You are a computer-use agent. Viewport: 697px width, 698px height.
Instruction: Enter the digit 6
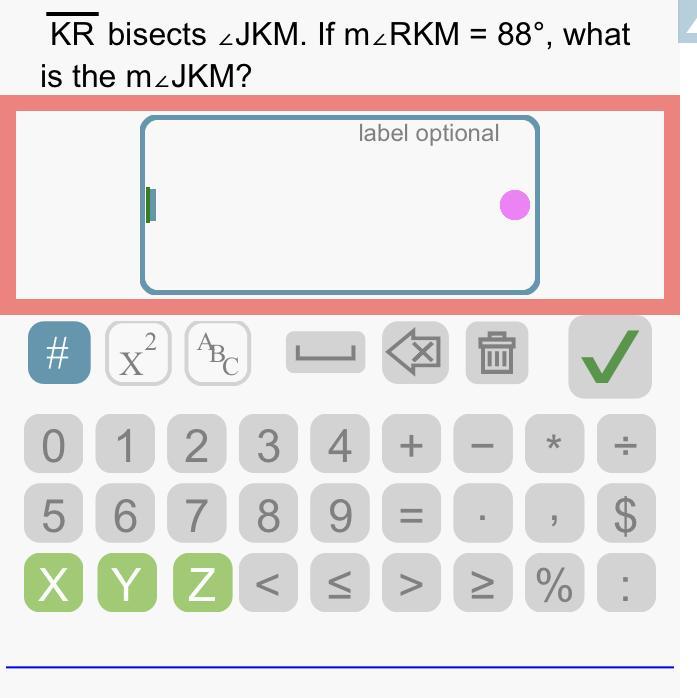pos(125,516)
